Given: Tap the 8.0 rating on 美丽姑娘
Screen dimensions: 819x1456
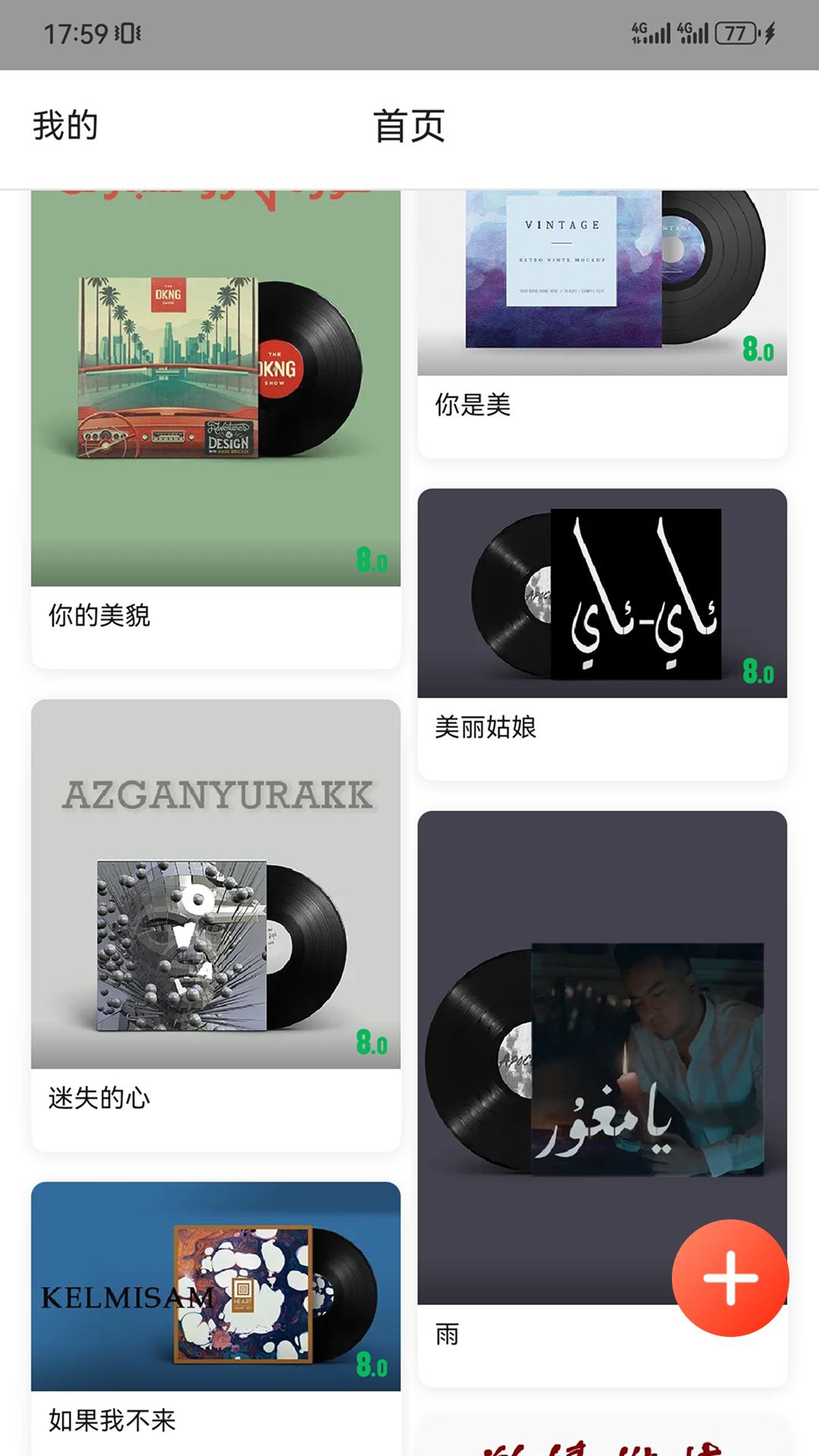Looking at the screenshot, I should pyautogui.click(x=759, y=671).
